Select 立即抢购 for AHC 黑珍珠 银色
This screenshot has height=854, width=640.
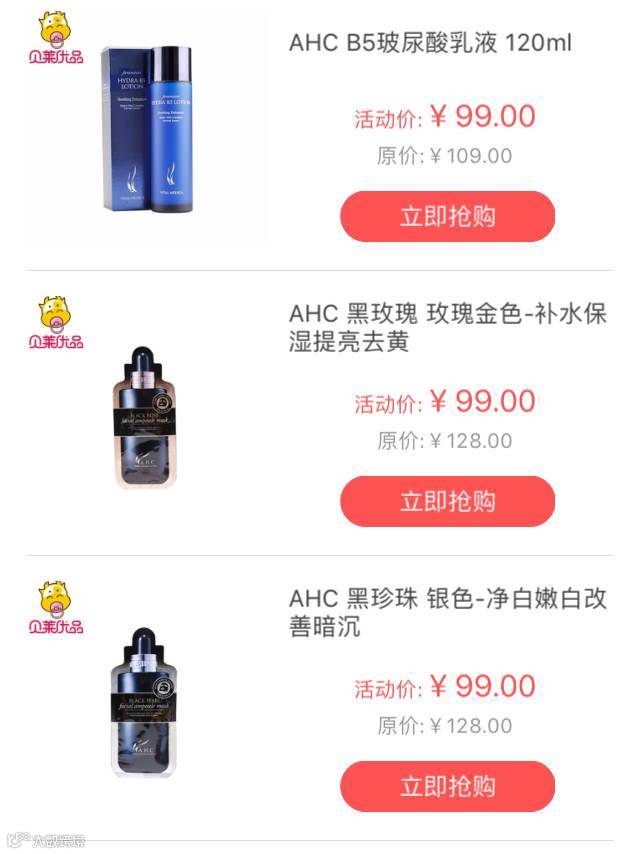coord(447,786)
